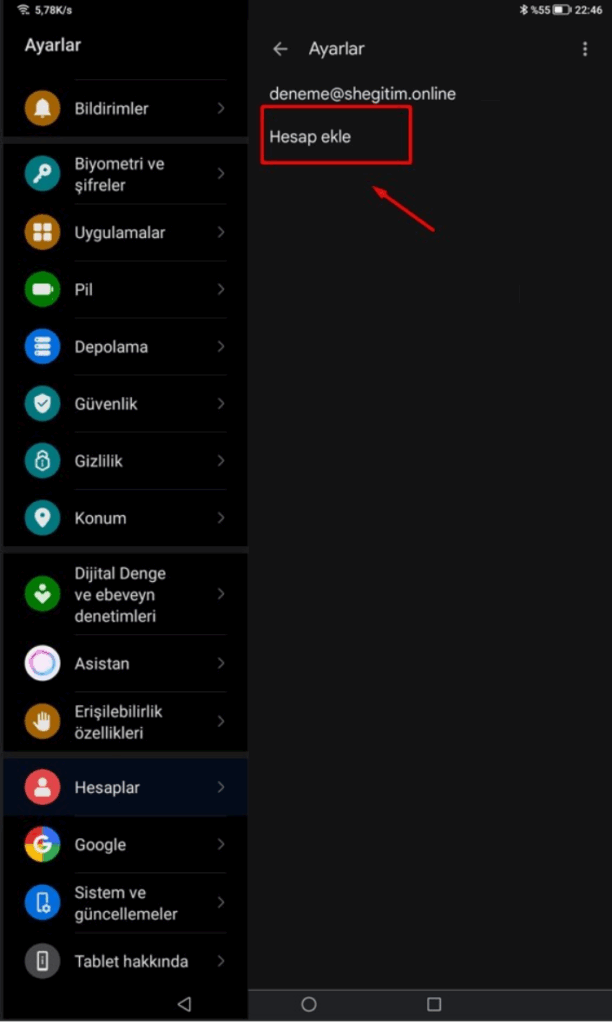The image size is (612, 1024).
Task: Go to Uygulamalar settings
Action: (x=125, y=232)
